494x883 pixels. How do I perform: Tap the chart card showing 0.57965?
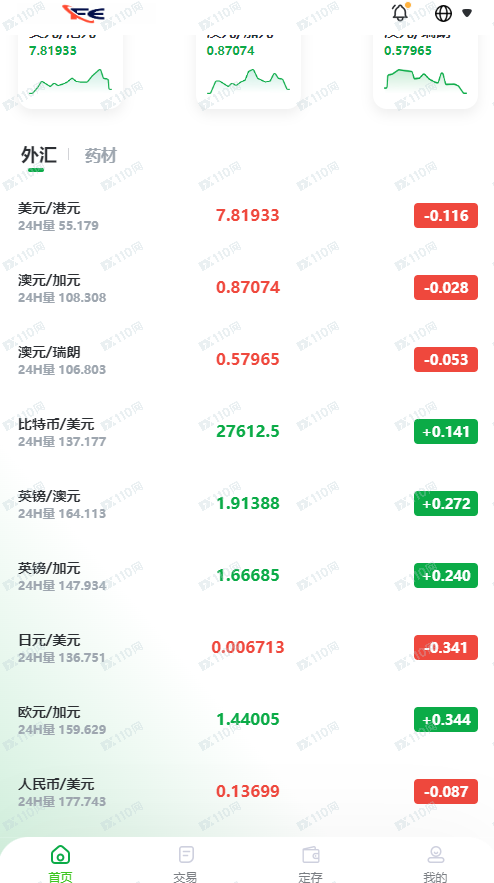(425, 70)
